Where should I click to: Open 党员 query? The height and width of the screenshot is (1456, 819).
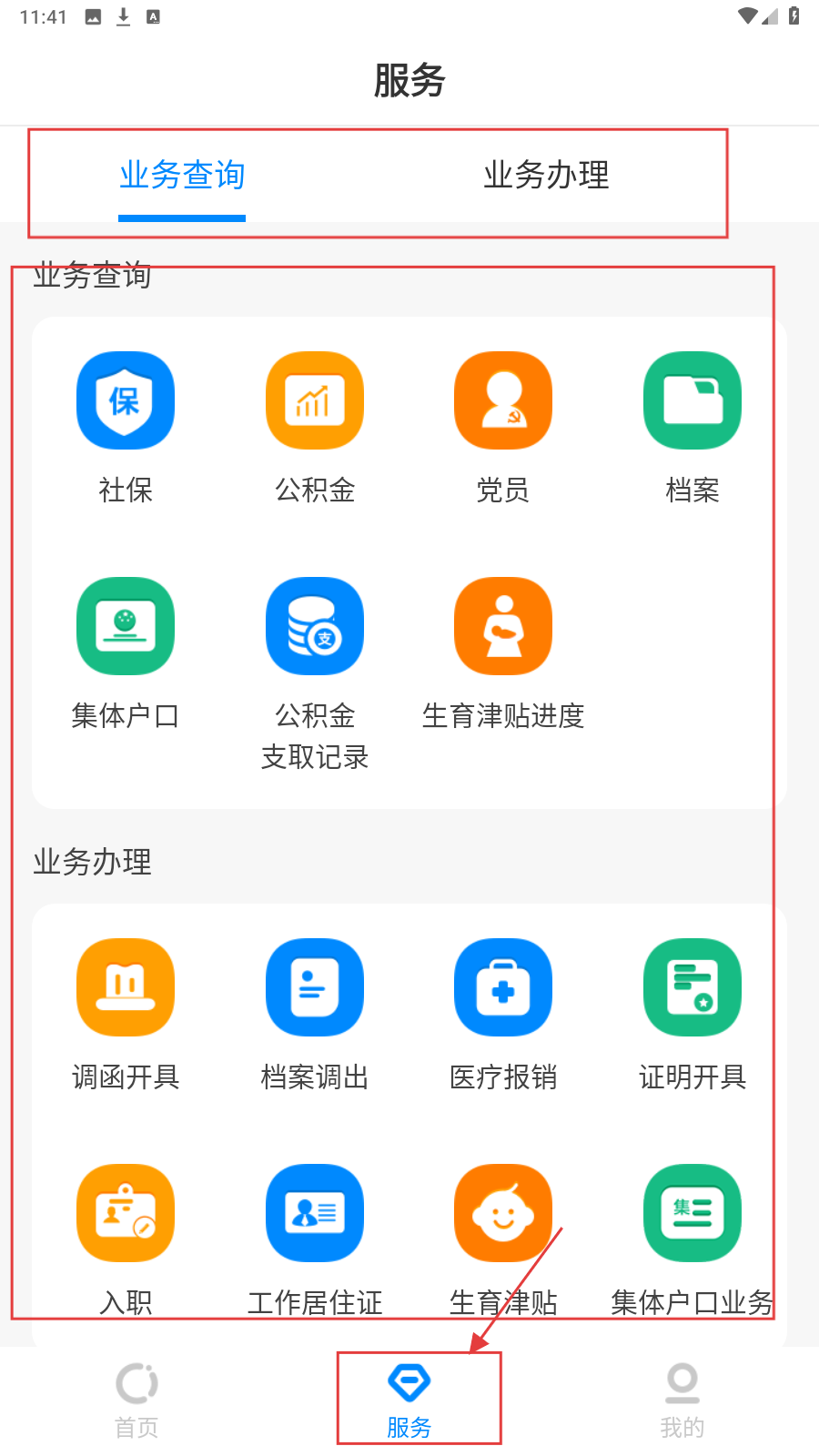click(x=503, y=401)
